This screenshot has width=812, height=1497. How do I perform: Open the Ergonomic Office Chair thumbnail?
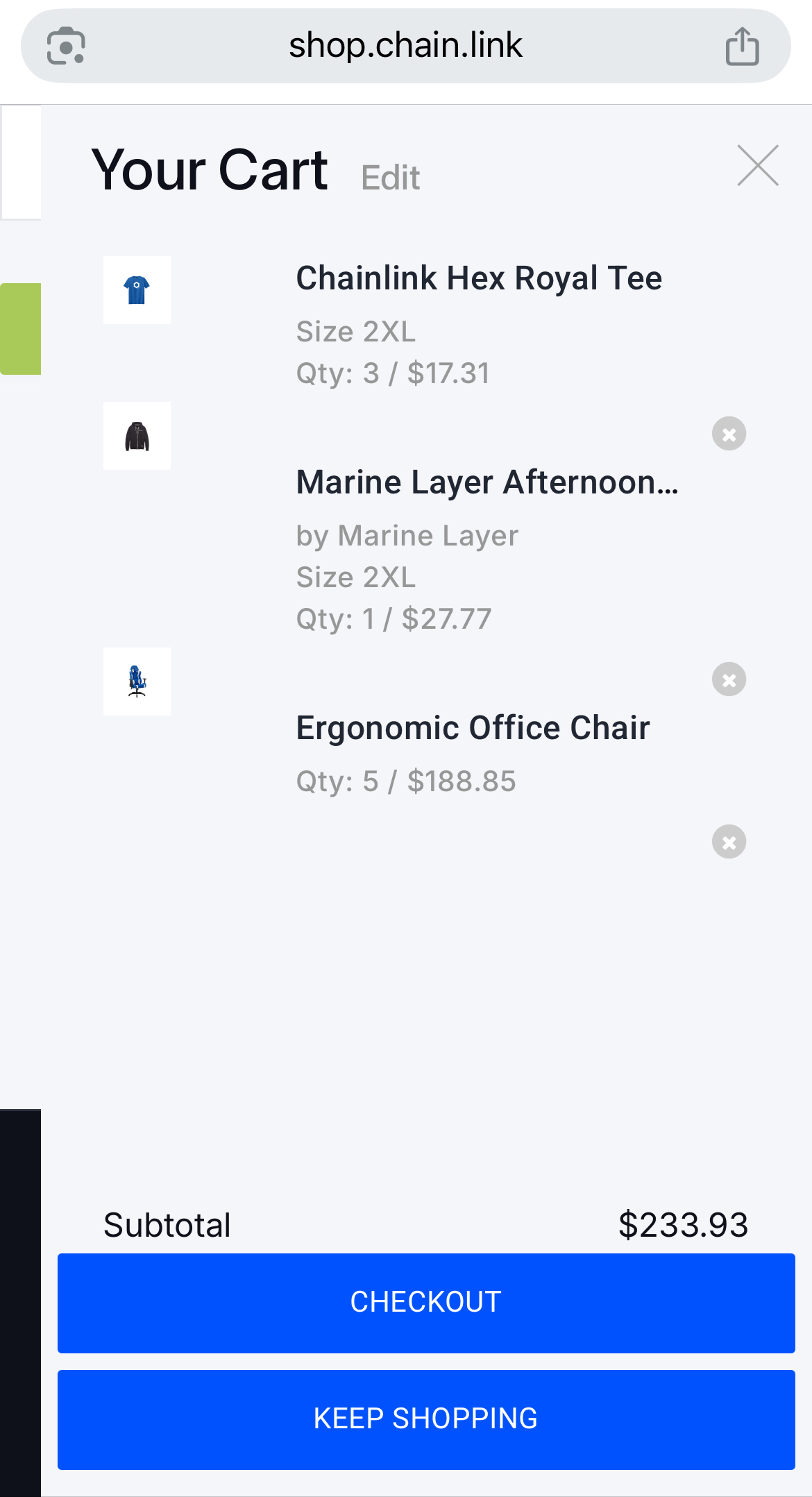pyautogui.click(x=137, y=682)
